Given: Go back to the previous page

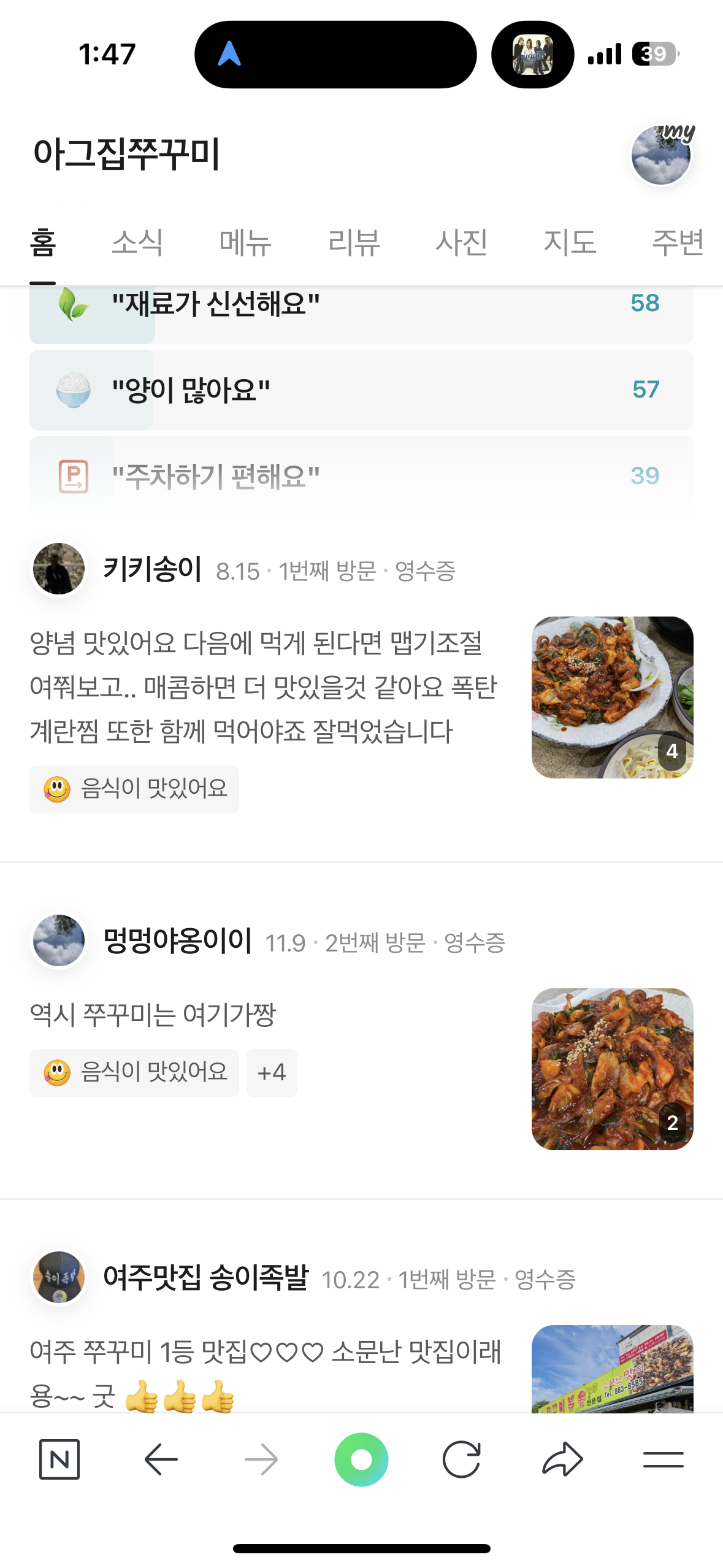Looking at the screenshot, I should click(x=161, y=1459).
